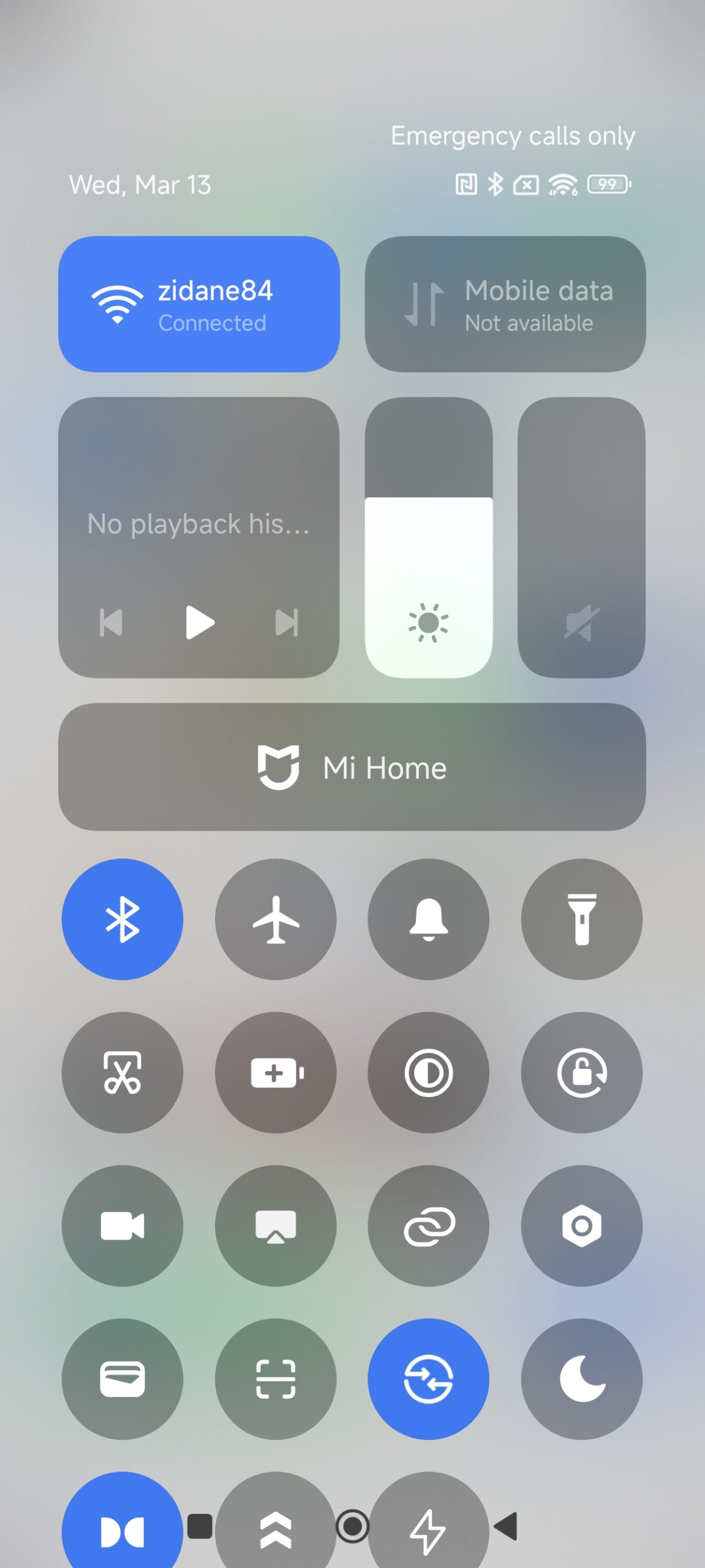This screenshot has height=1568, width=705.
Task: Turn on Do Not Disturb moon
Action: pos(581,1379)
